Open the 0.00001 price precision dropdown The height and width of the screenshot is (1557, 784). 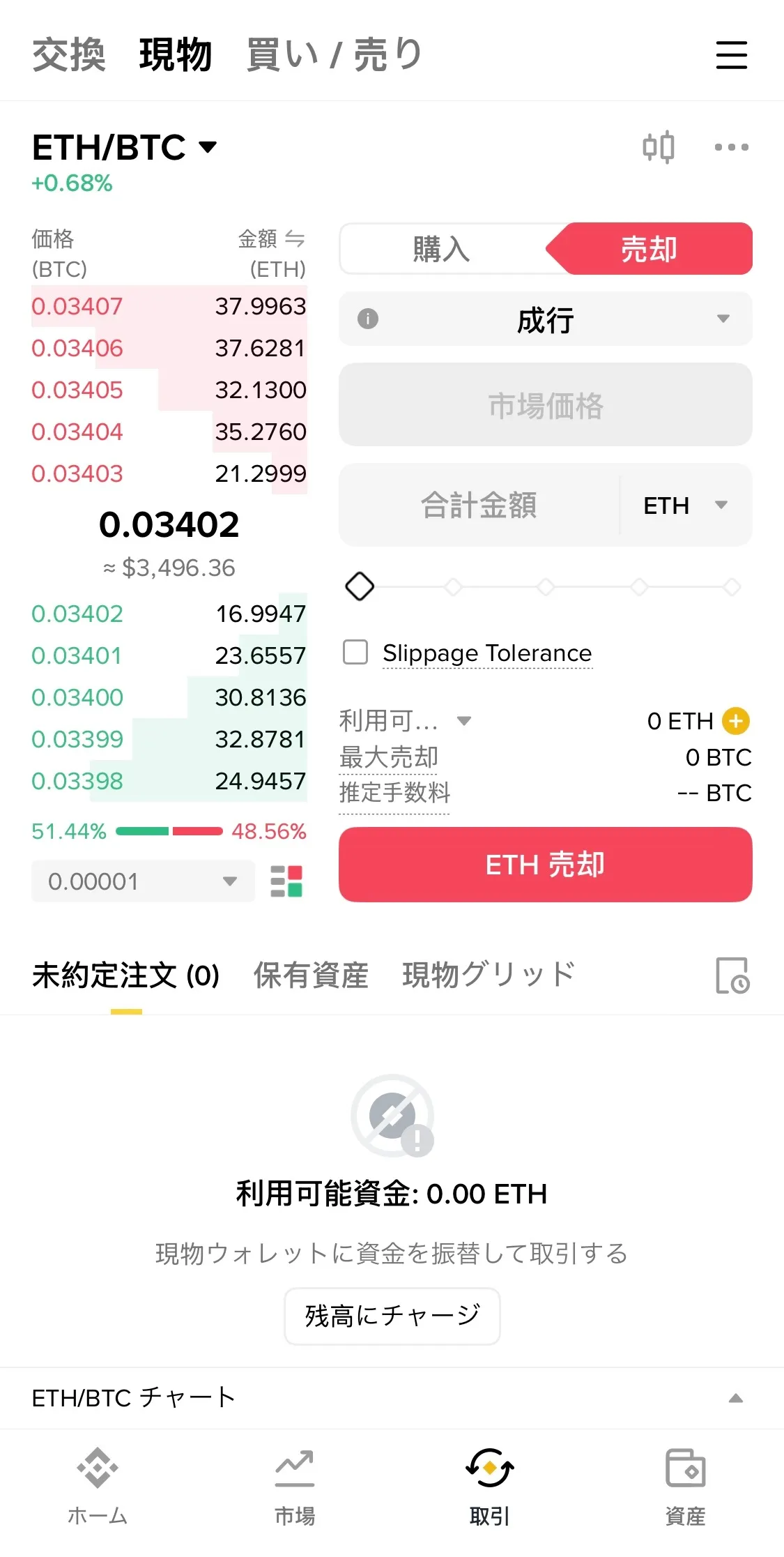click(x=143, y=881)
